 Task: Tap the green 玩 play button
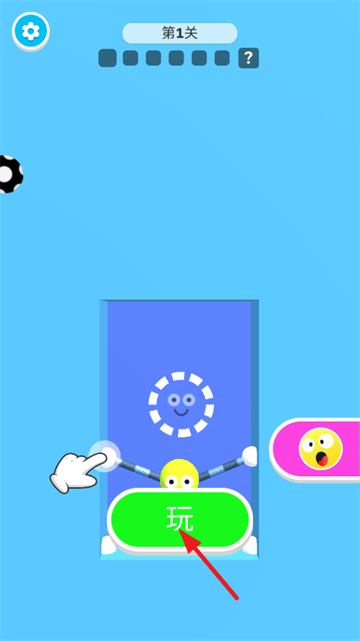pyautogui.click(x=180, y=520)
